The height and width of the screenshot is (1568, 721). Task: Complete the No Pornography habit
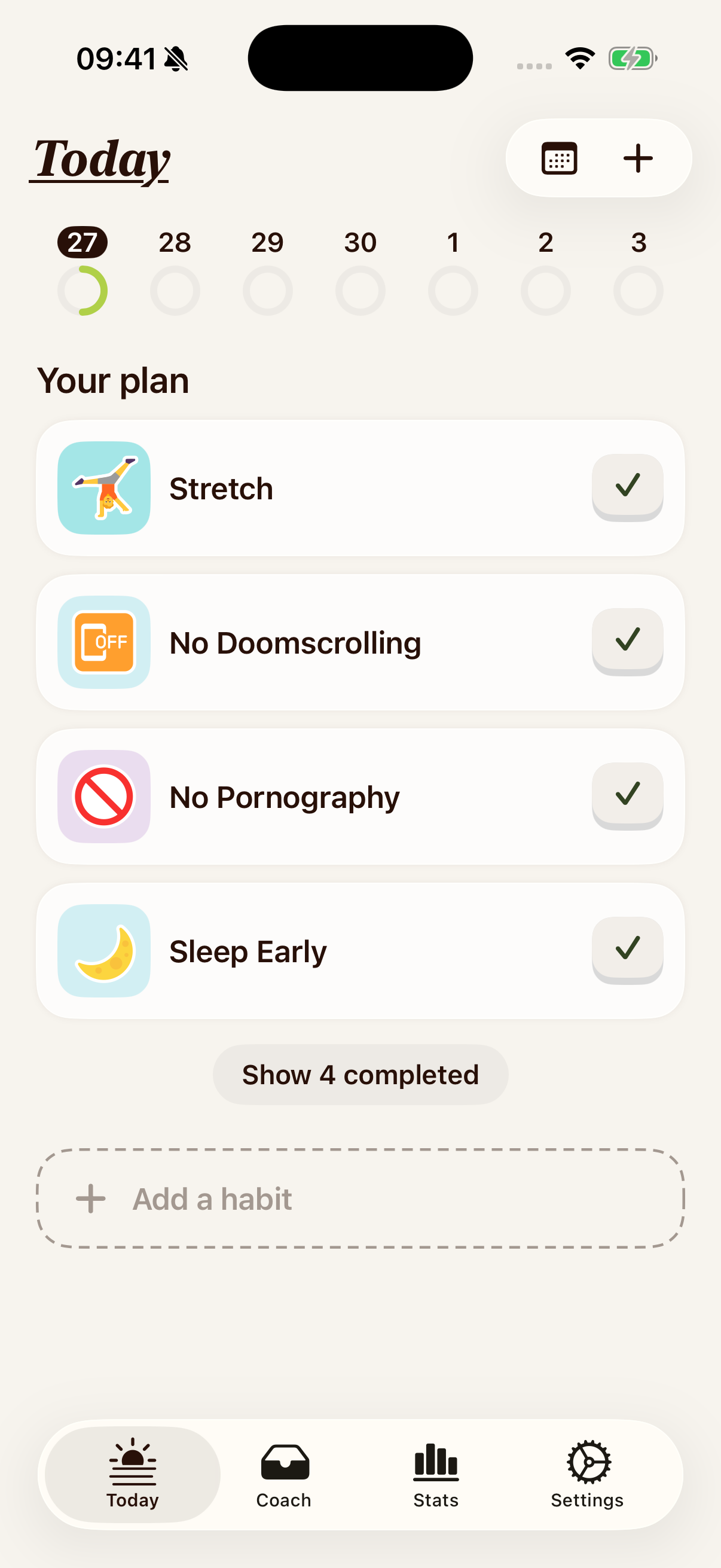627,794
